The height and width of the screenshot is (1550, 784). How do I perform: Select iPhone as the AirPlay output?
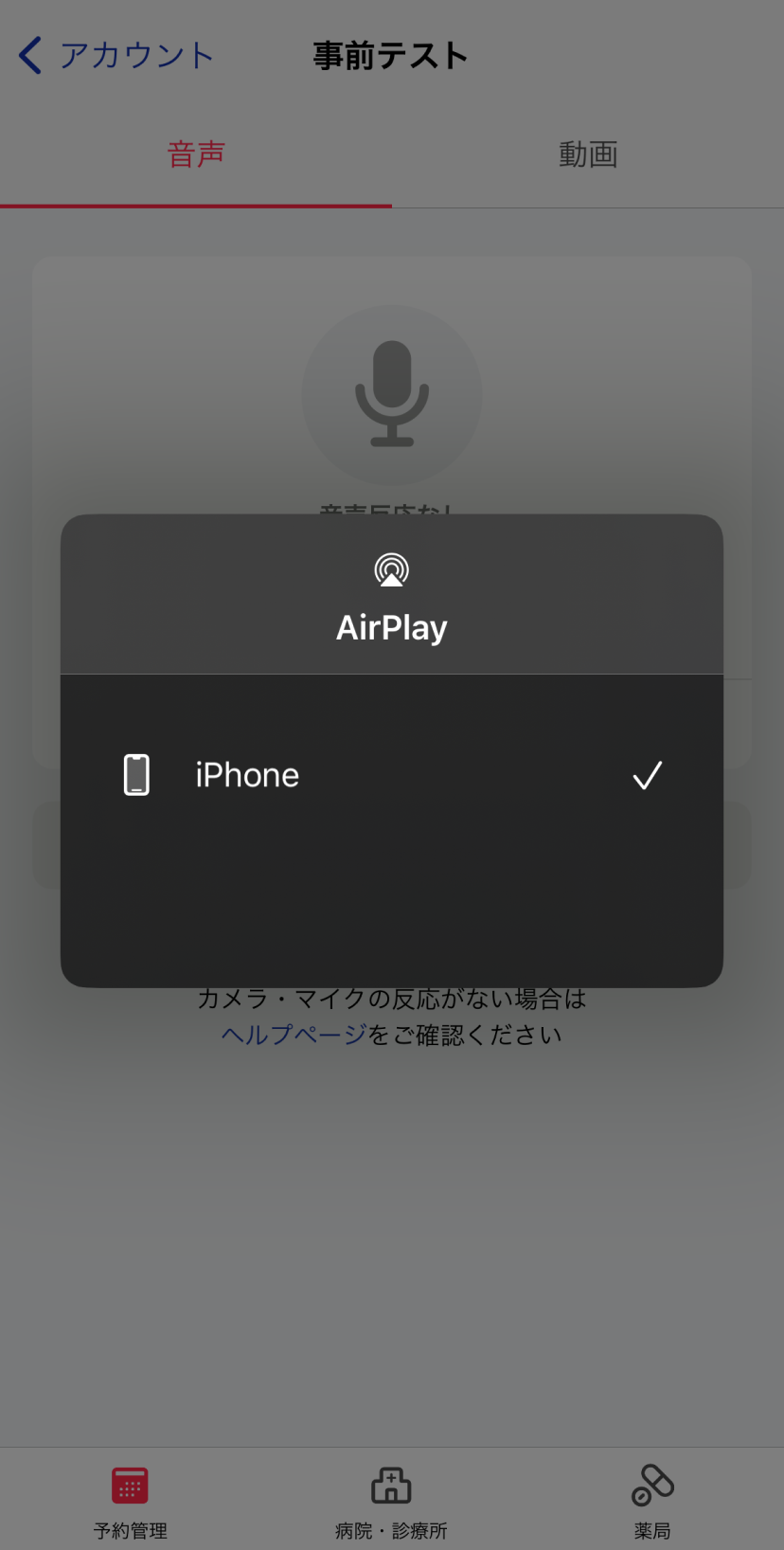[391, 775]
